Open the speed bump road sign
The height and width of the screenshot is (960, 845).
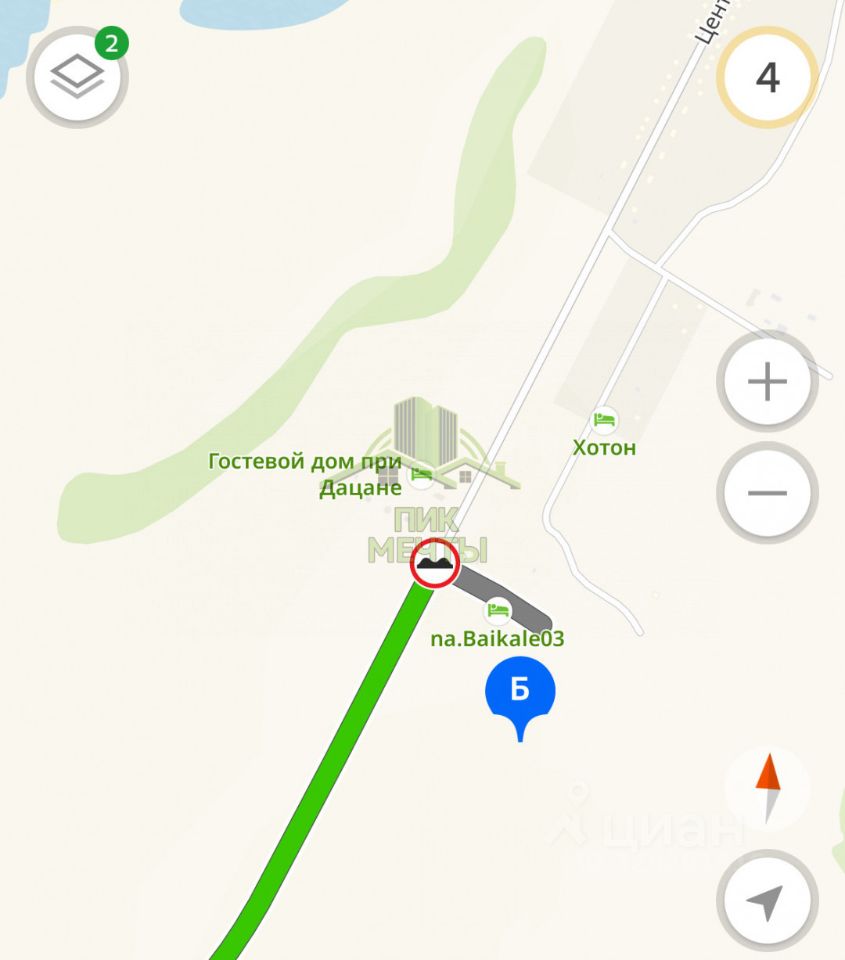[x=435, y=563]
